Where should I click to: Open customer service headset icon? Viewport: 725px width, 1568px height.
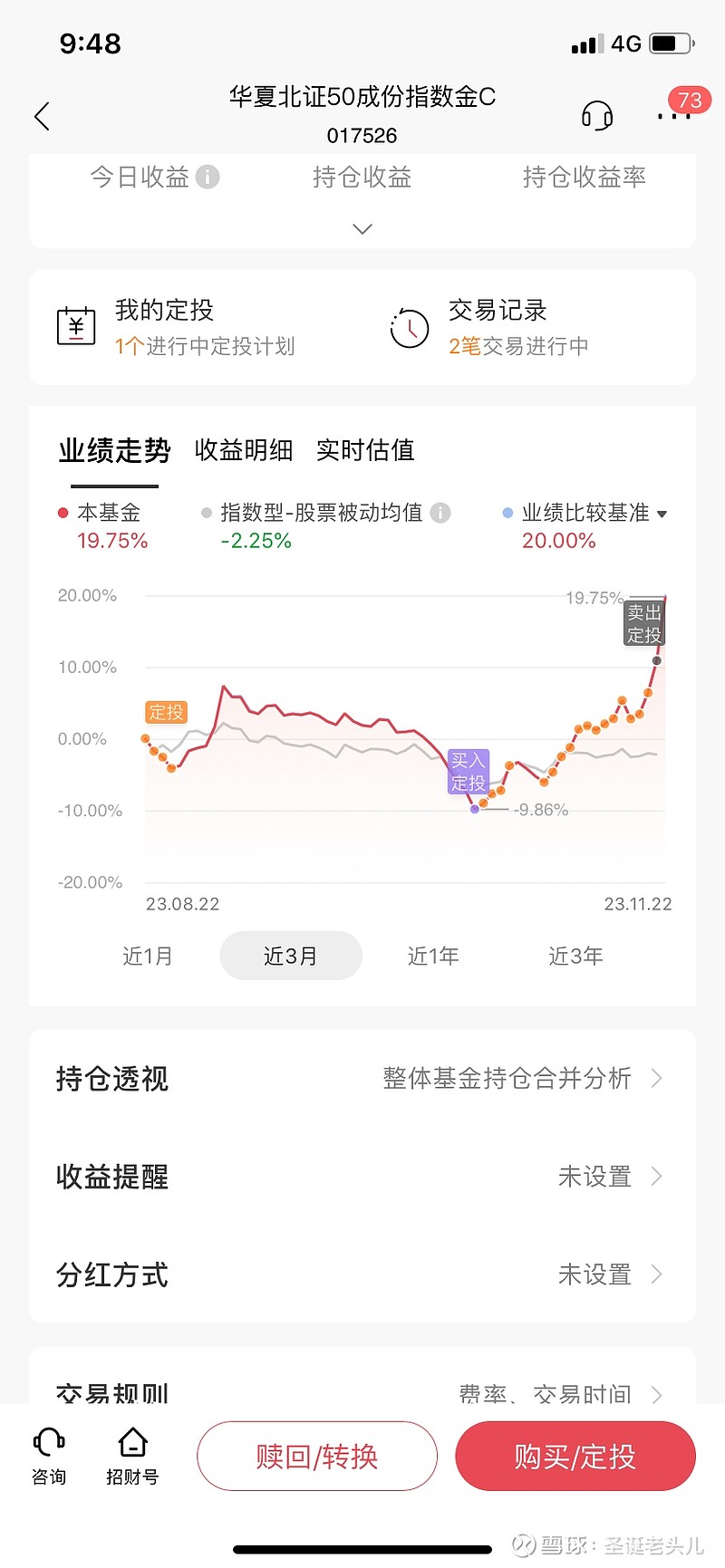coord(597,115)
